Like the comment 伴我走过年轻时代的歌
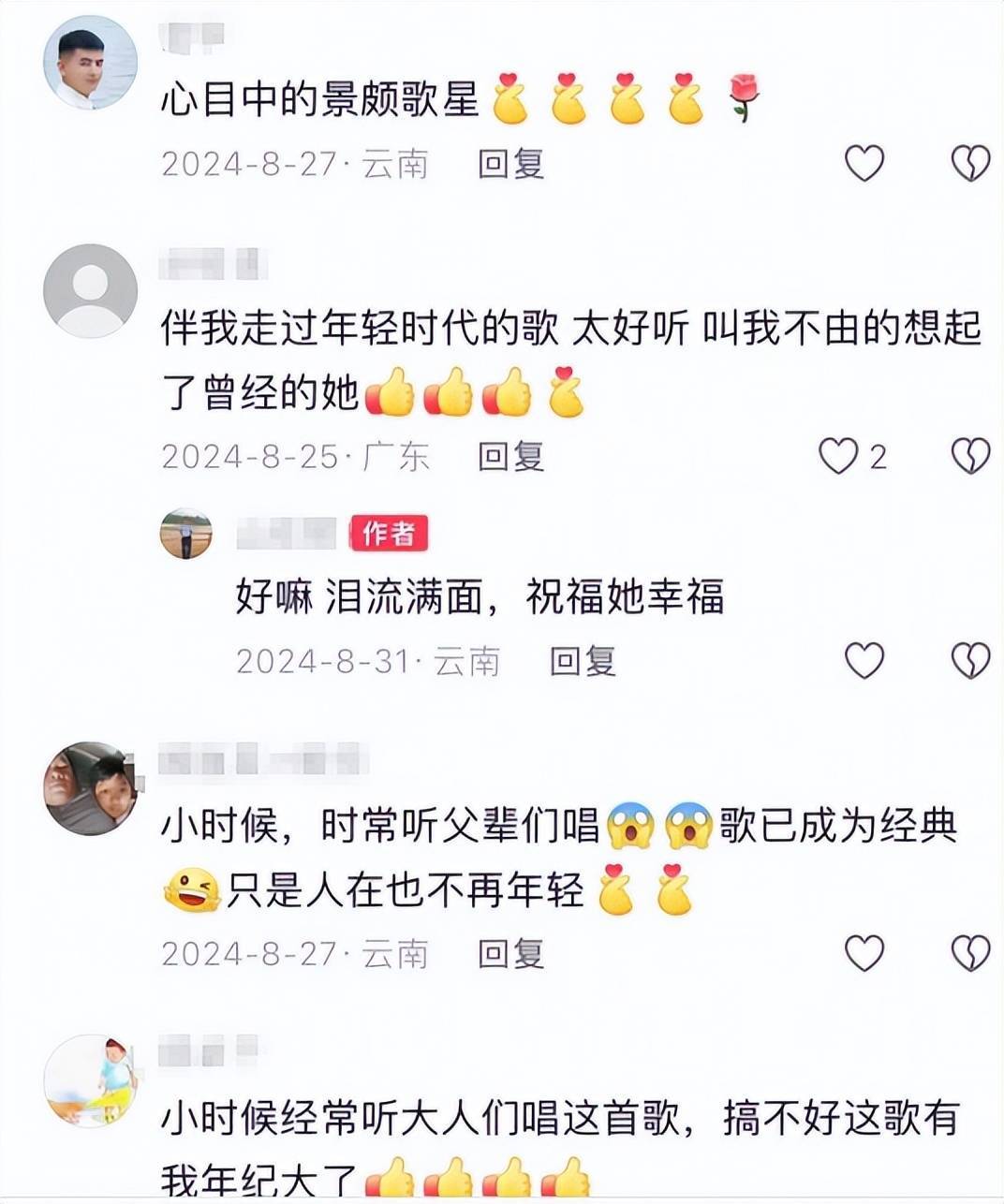1004x1204 pixels. (839, 457)
